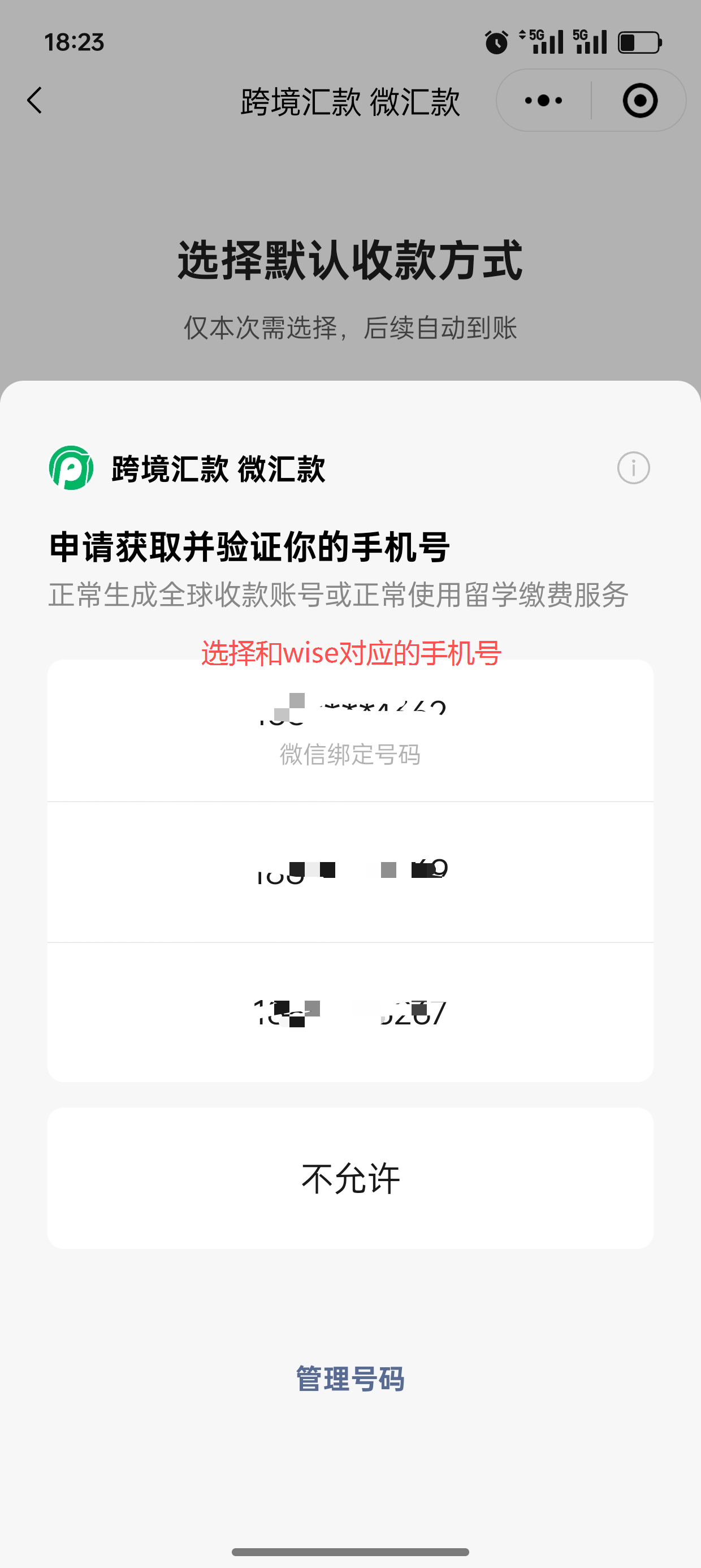Viewport: 701px width, 1568px height.
Task: Open the info icon beside 跨境汇款 微汇款
Action: click(634, 468)
